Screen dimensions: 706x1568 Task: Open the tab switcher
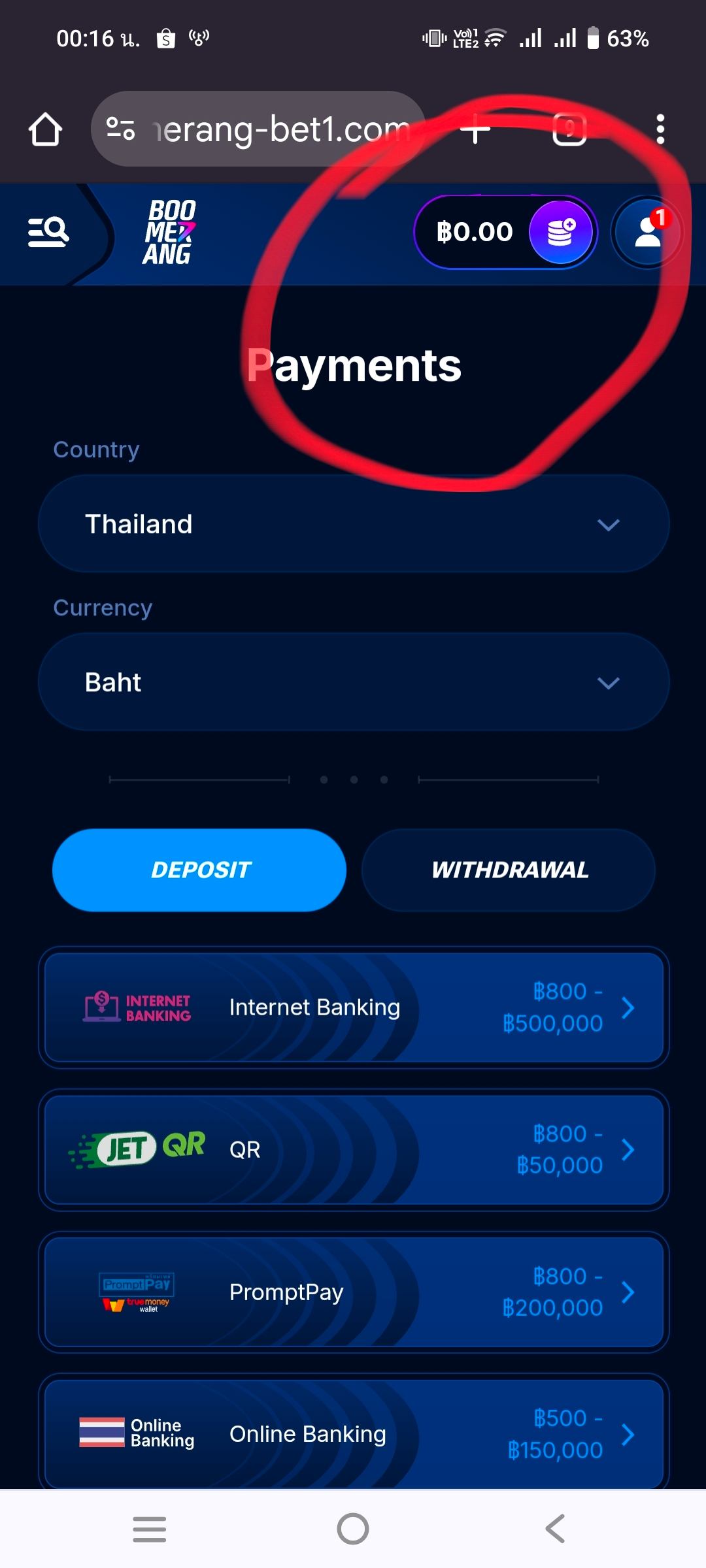tap(569, 129)
